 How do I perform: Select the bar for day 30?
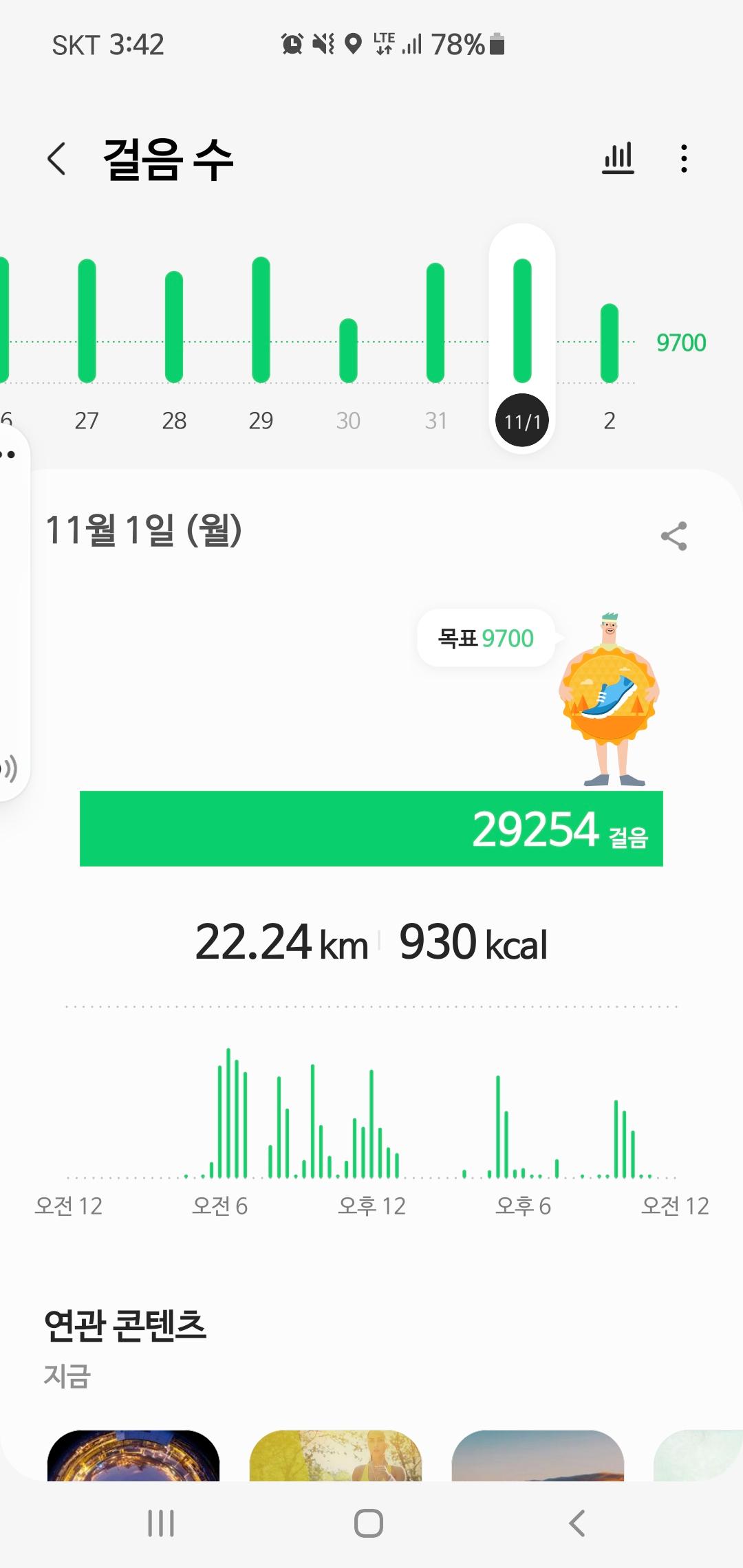(348, 351)
